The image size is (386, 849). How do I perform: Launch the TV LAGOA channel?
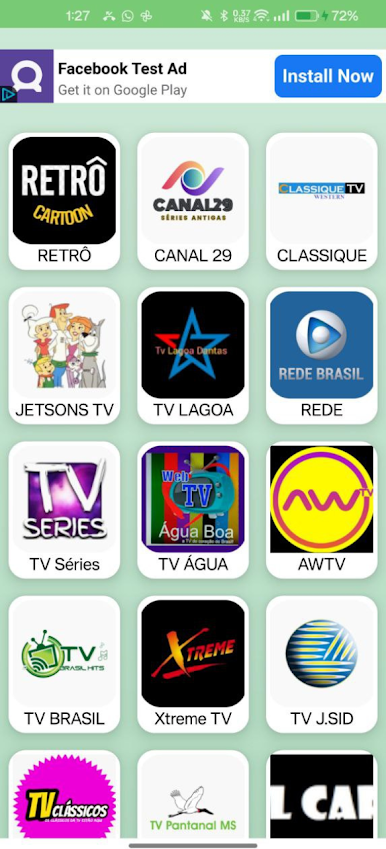coord(193,355)
